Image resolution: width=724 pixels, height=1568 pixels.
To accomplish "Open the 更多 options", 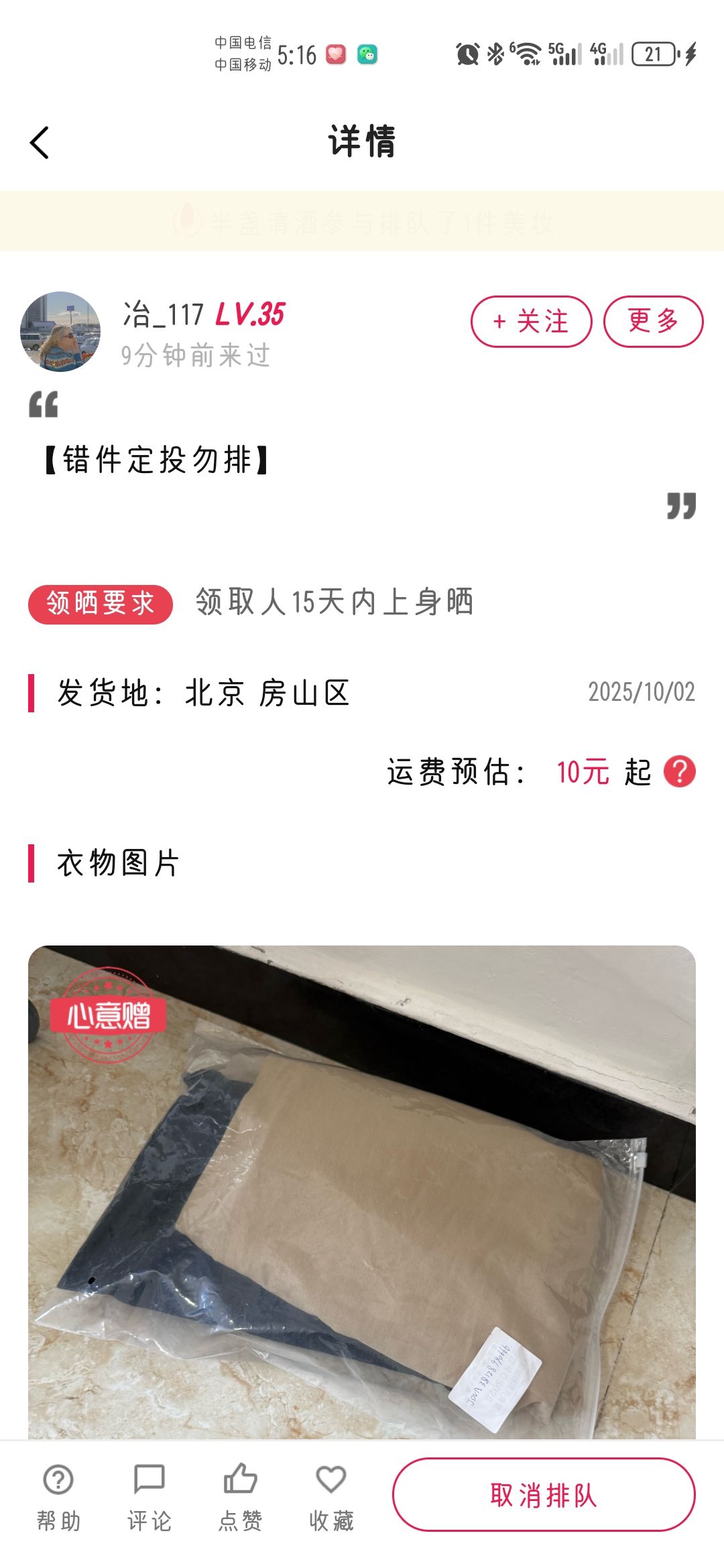I will 653,322.
